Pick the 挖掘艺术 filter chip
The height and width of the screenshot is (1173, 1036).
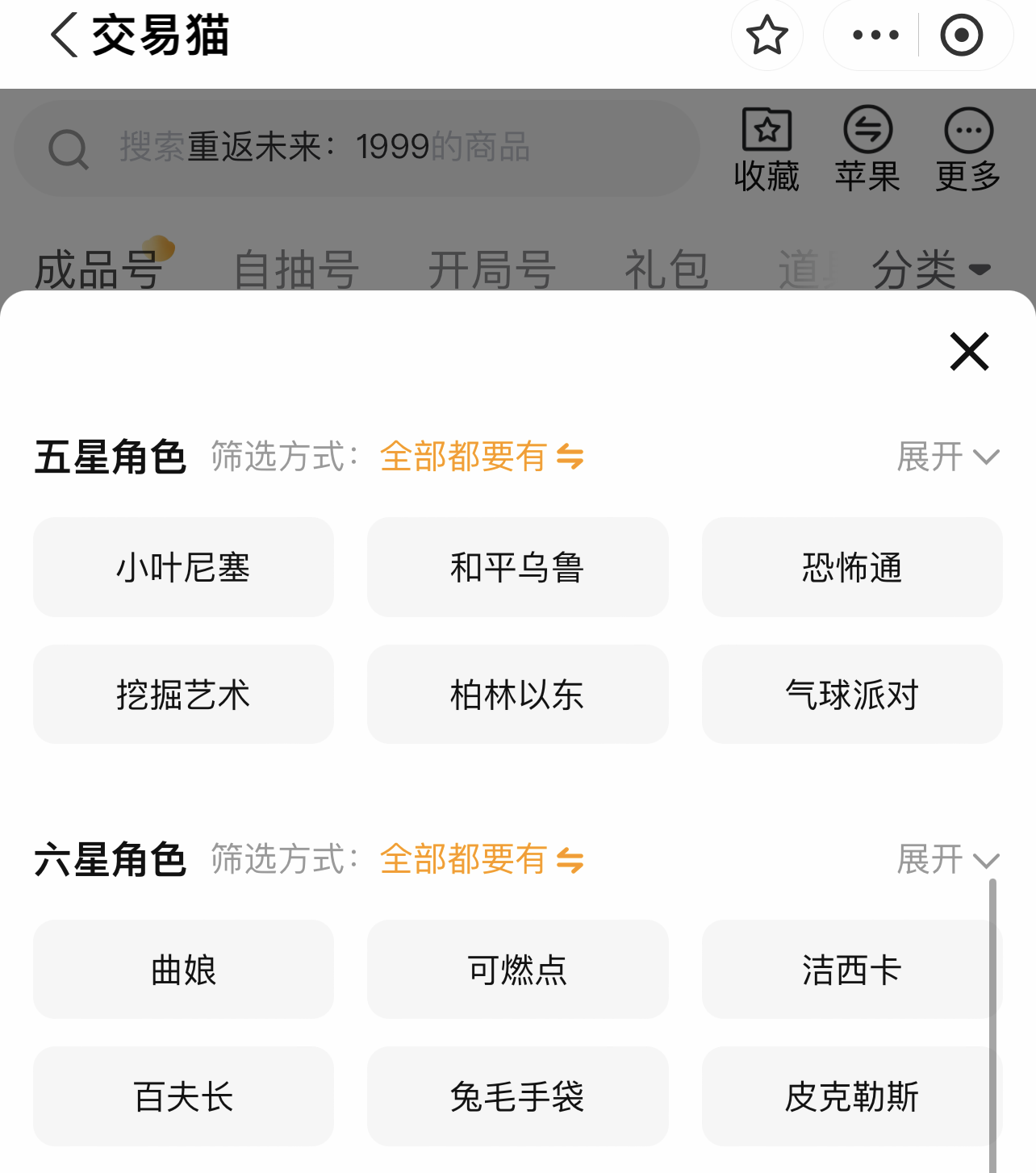tap(183, 695)
